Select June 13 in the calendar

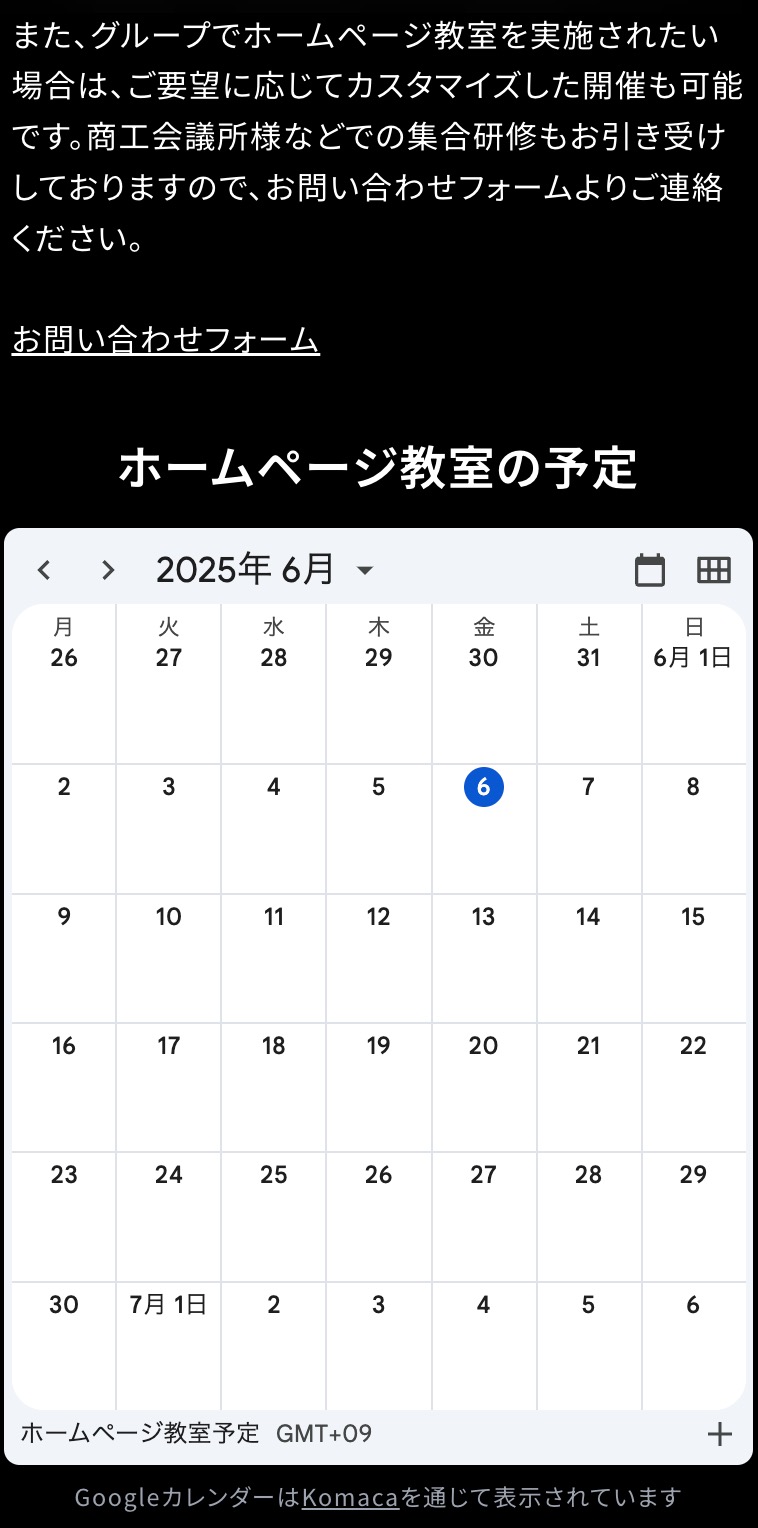coord(484,917)
